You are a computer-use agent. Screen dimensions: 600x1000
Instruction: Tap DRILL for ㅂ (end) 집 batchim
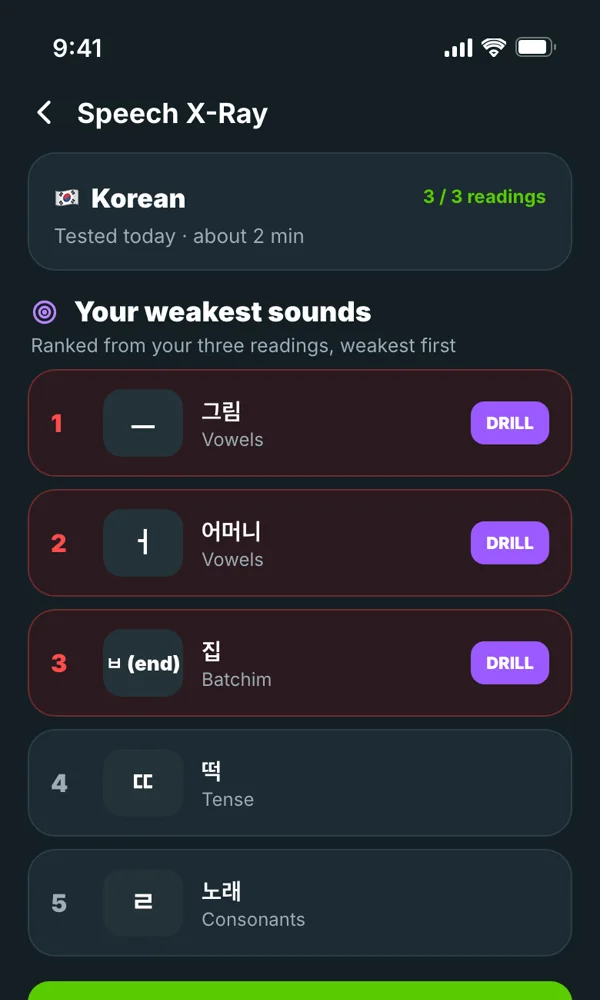tap(509, 663)
